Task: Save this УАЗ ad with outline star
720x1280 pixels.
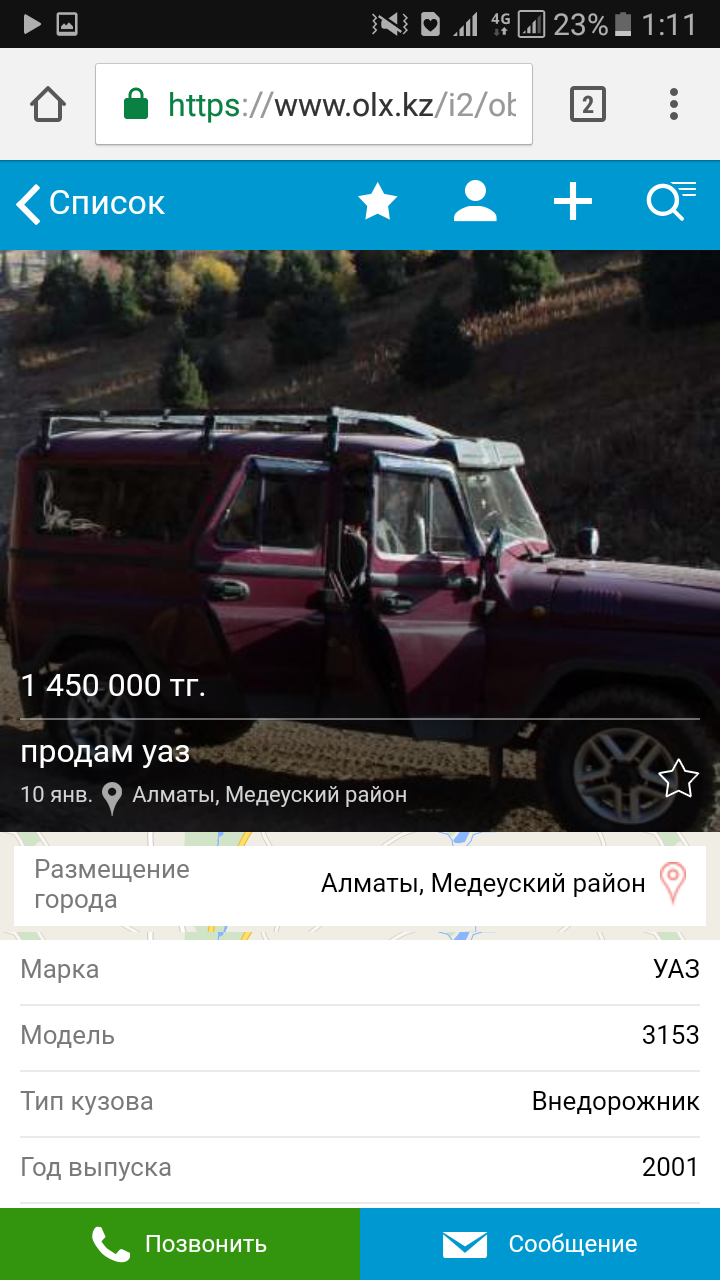Action: 678,778
